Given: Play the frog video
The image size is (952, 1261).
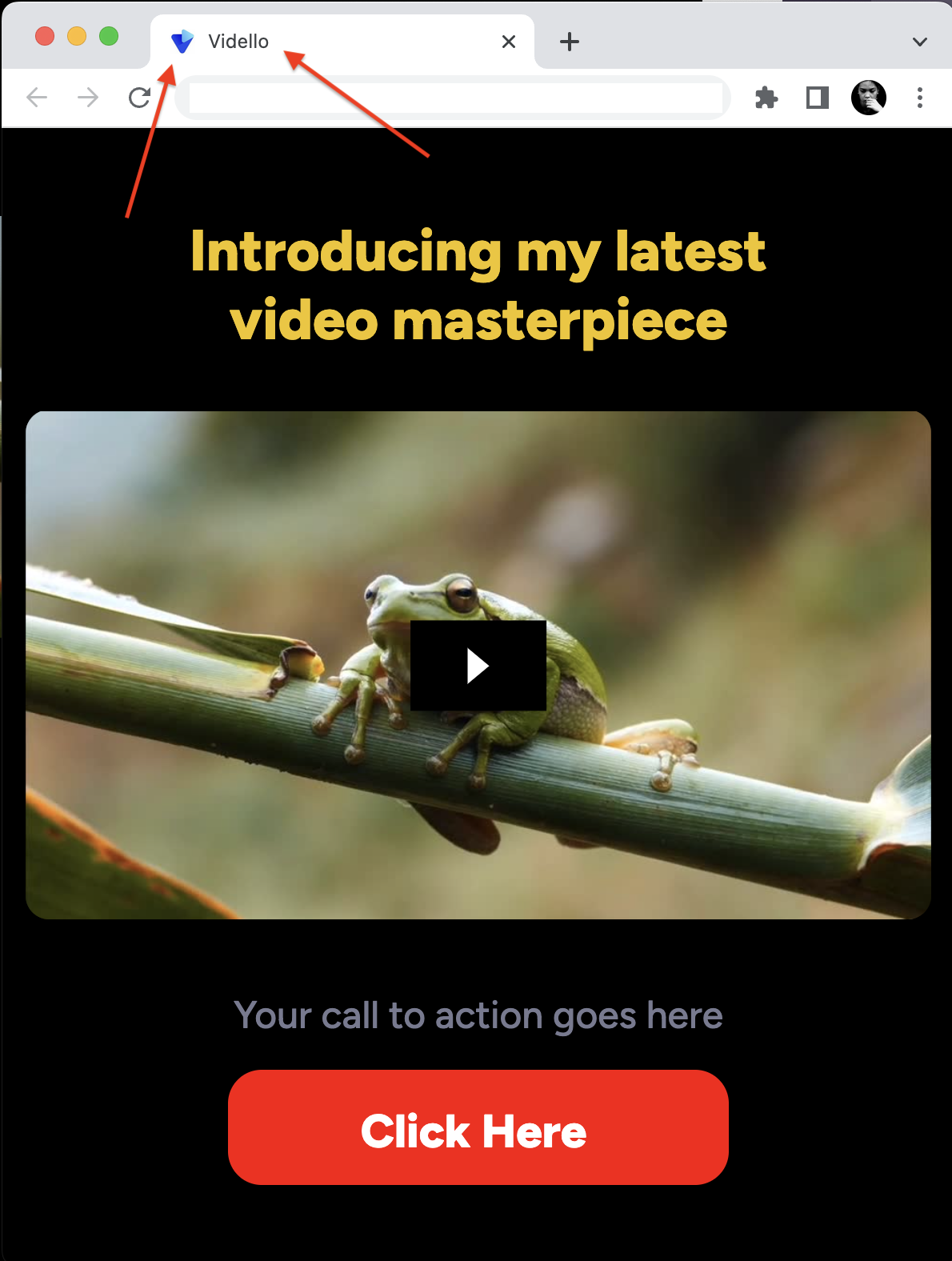Looking at the screenshot, I should (x=478, y=666).
